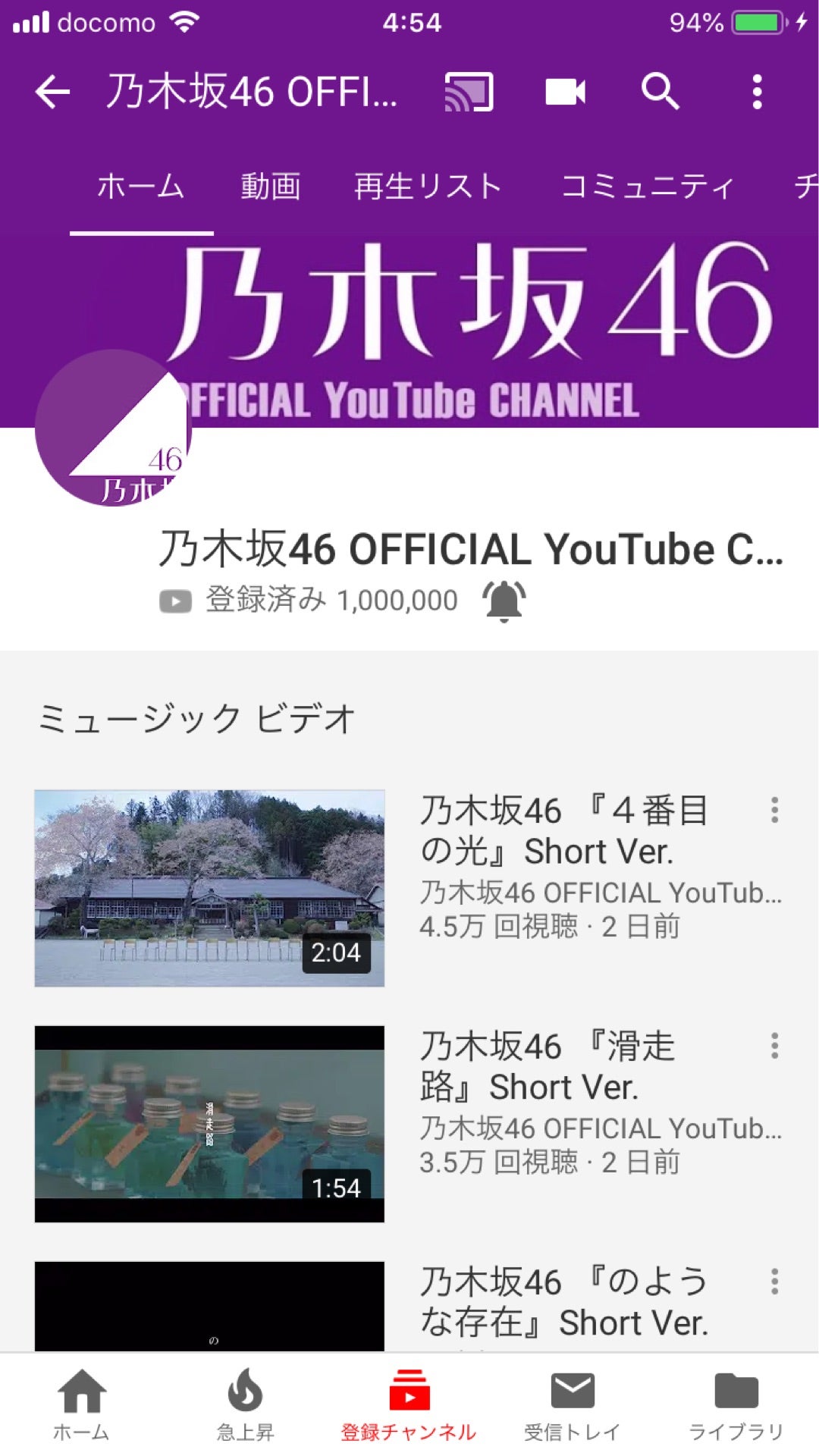Switch to the コミュニティ tab

click(647, 187)
